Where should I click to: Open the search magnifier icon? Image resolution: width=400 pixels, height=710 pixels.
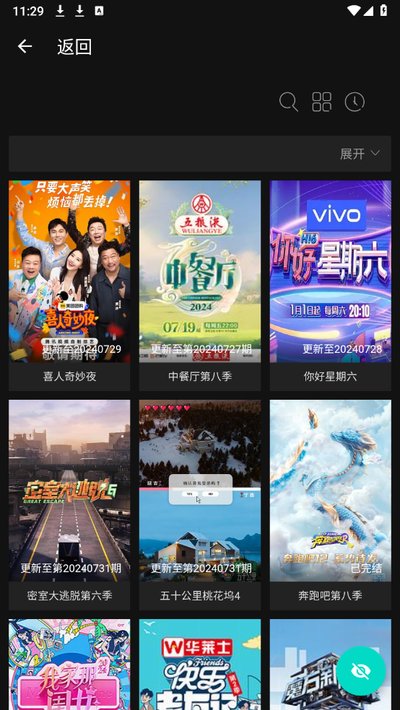(x=289, y=102)
